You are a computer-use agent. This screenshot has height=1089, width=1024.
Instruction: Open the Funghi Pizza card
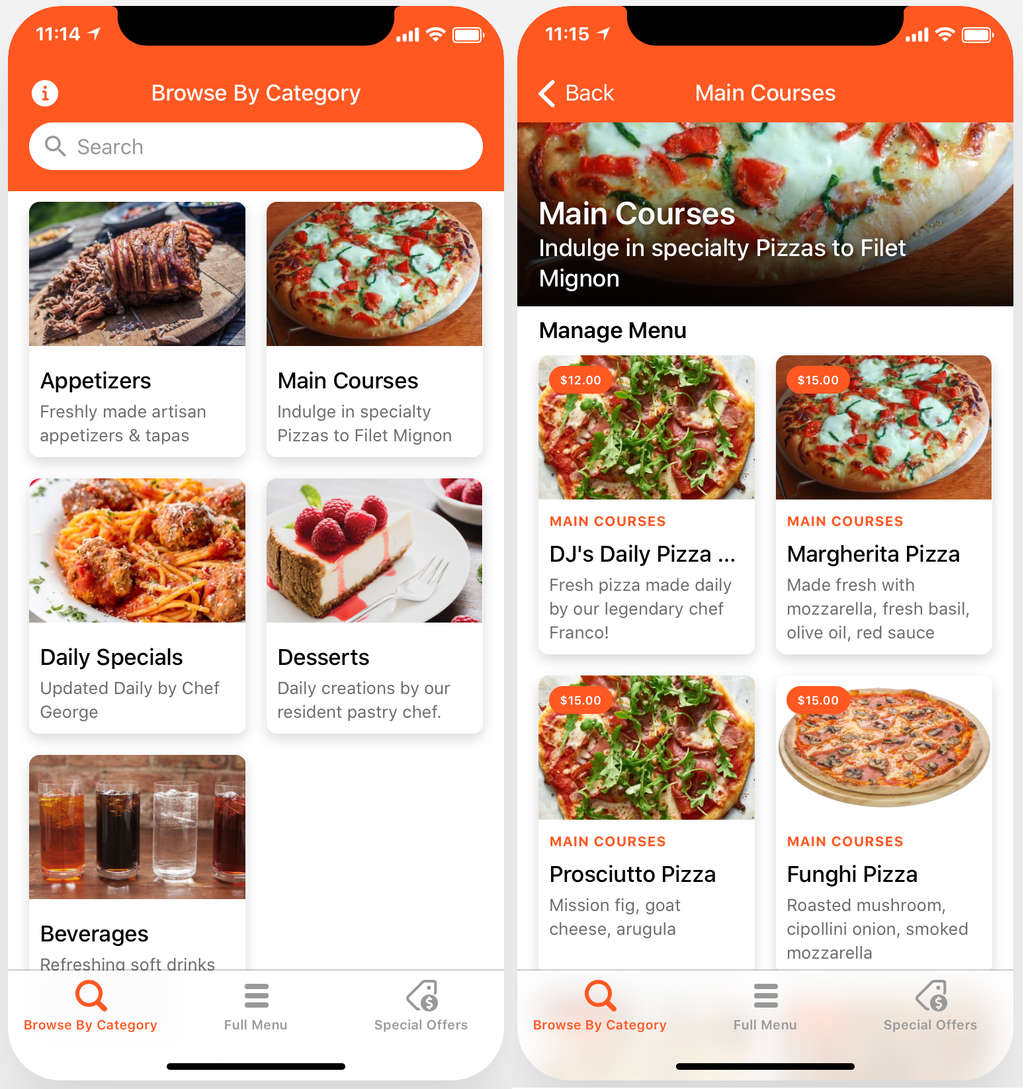coord(884,820)
